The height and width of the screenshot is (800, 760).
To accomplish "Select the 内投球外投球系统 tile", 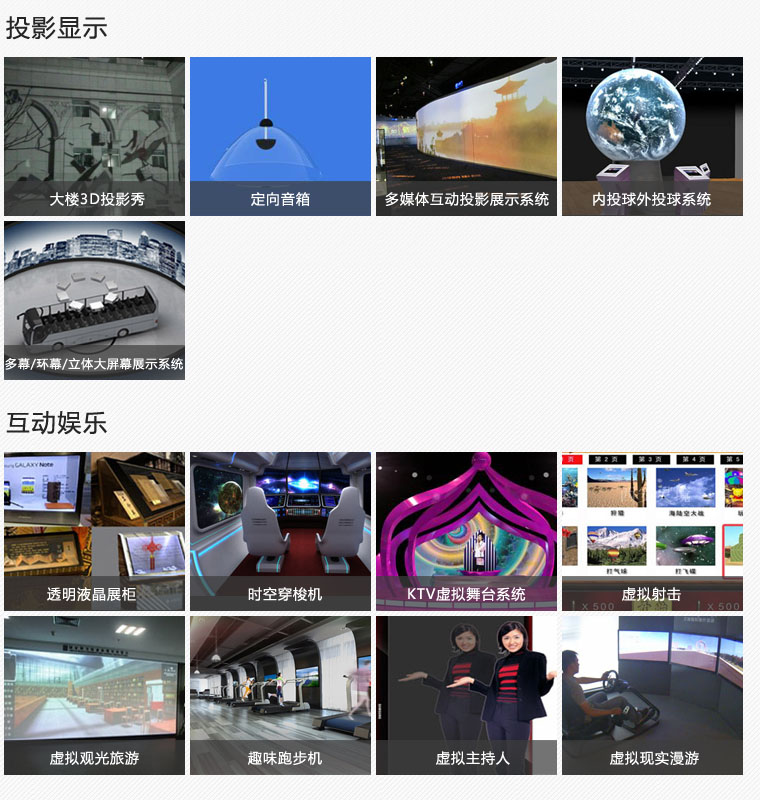I will 652,136.
